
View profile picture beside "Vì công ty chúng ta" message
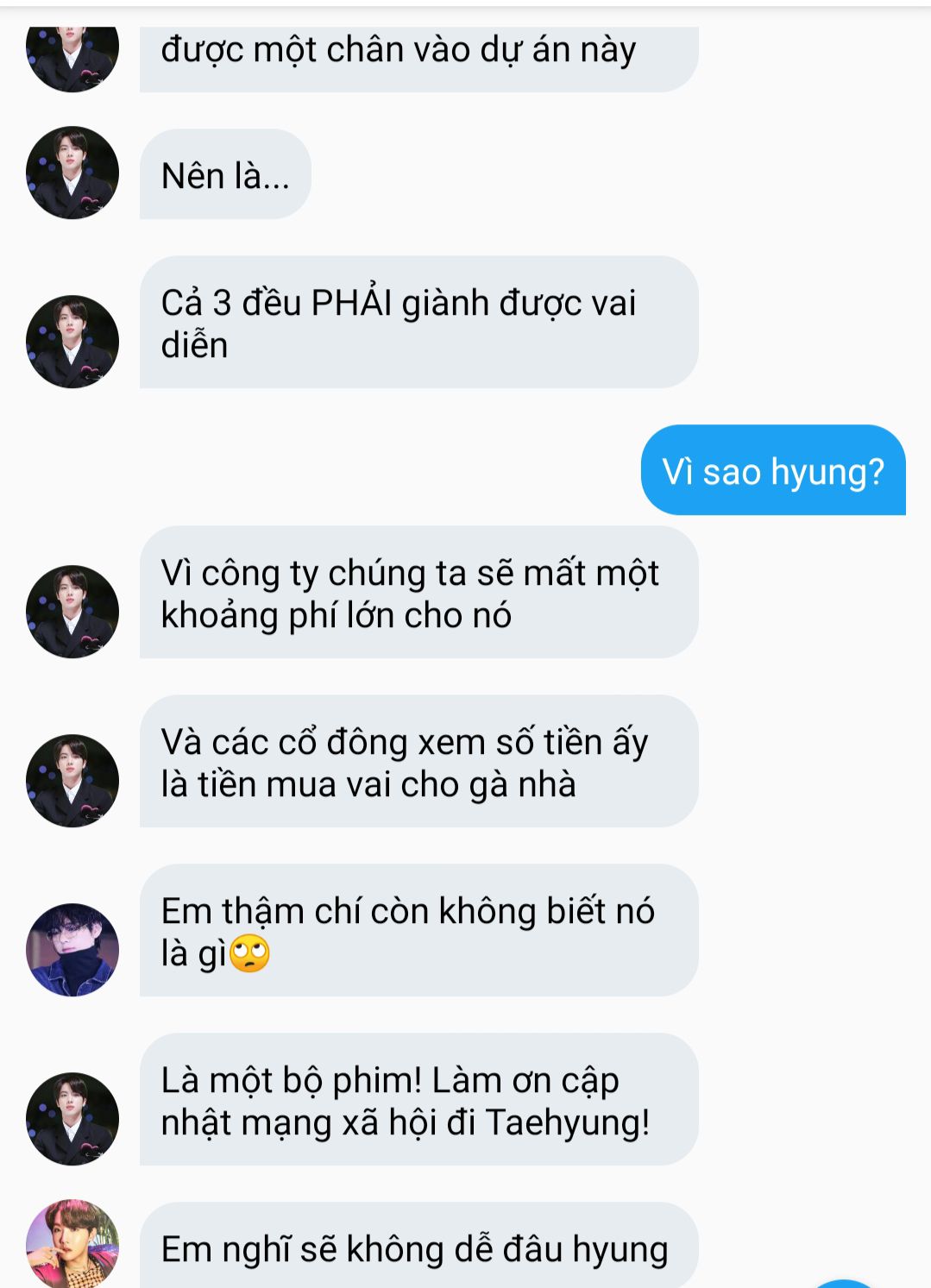coord(72,612)
